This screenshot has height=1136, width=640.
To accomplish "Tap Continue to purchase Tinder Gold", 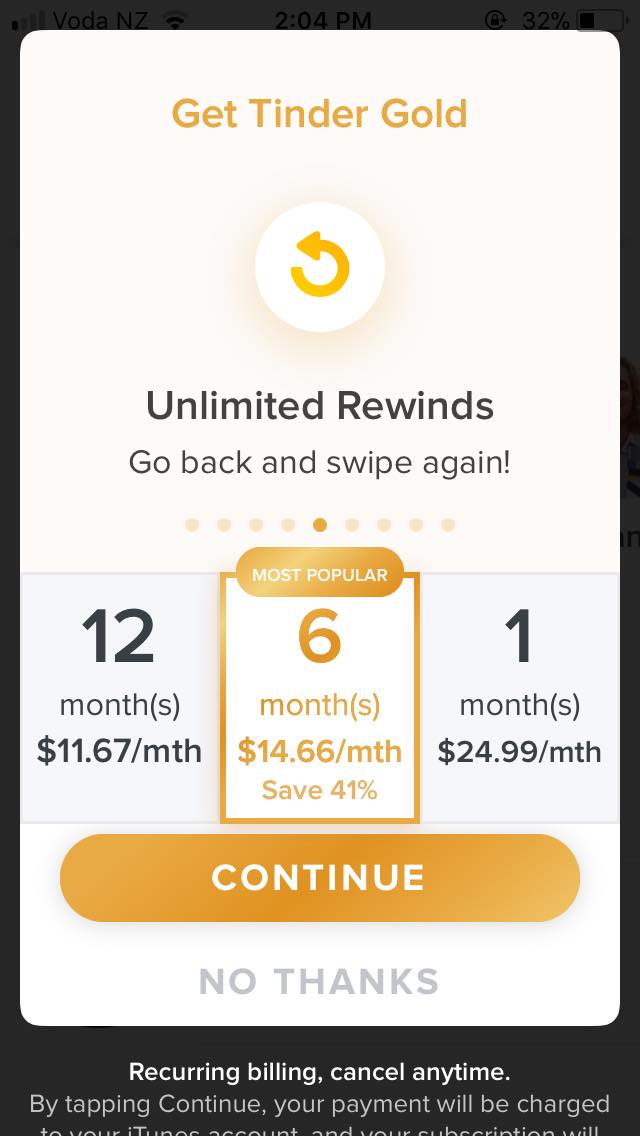I will (x=320, y=877).
